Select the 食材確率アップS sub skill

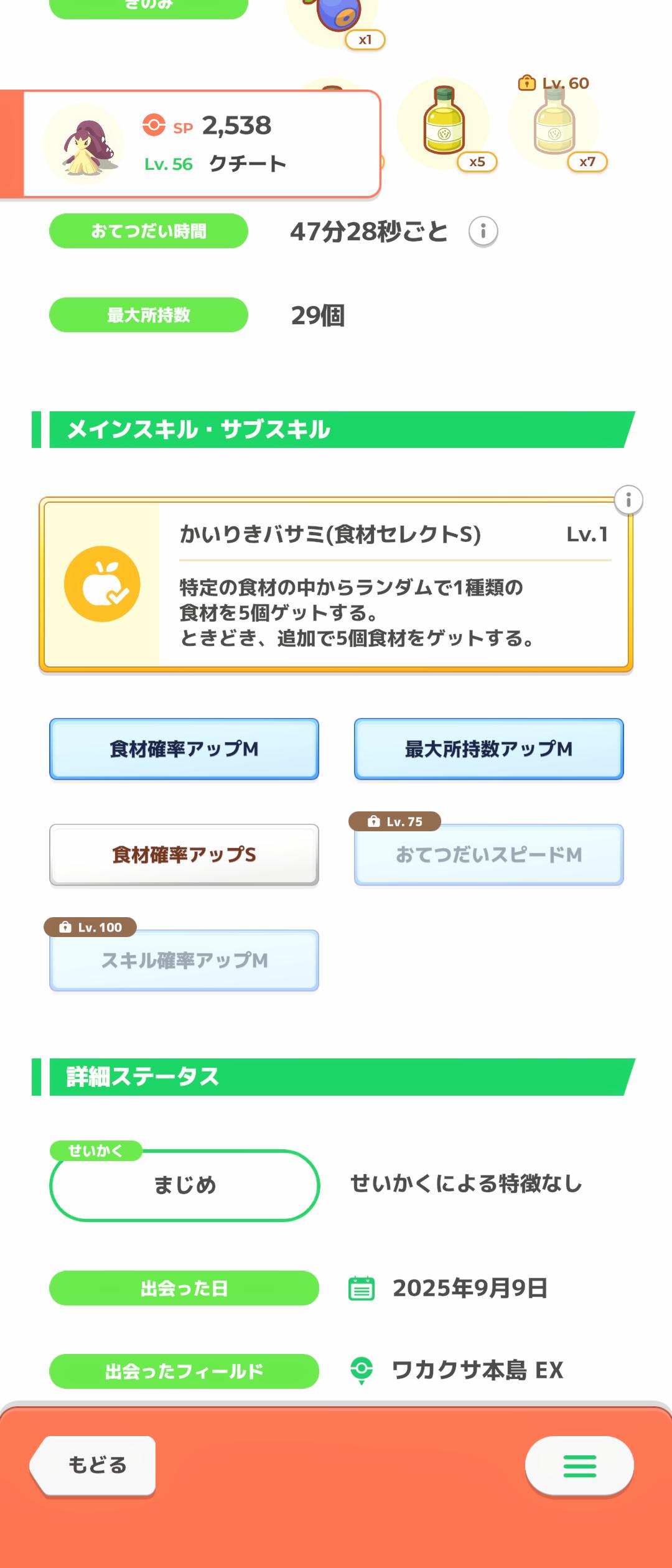[184, 854]
